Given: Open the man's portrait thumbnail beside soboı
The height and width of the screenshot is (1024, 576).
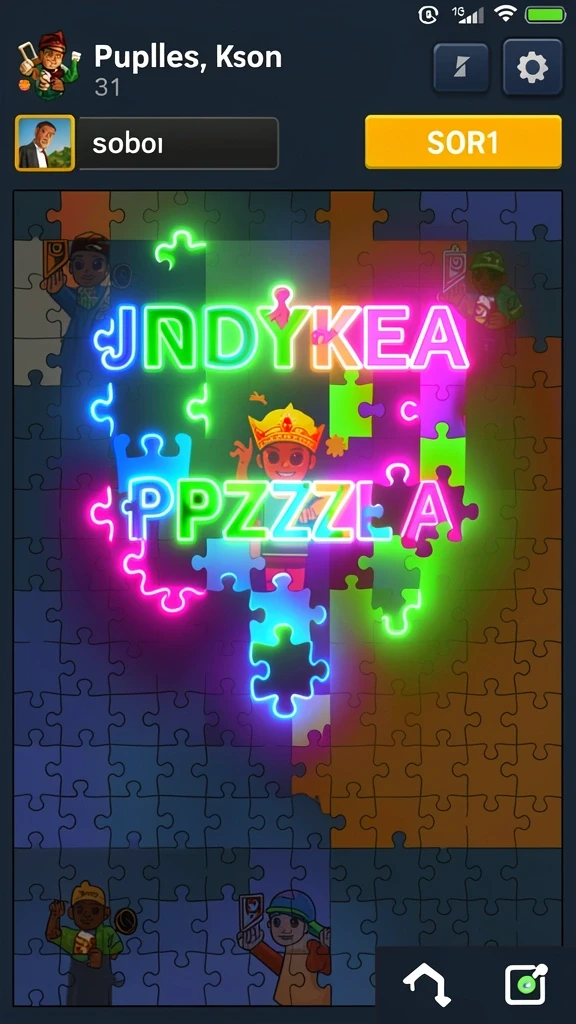Looking at the screenshot, I should 45,143.
